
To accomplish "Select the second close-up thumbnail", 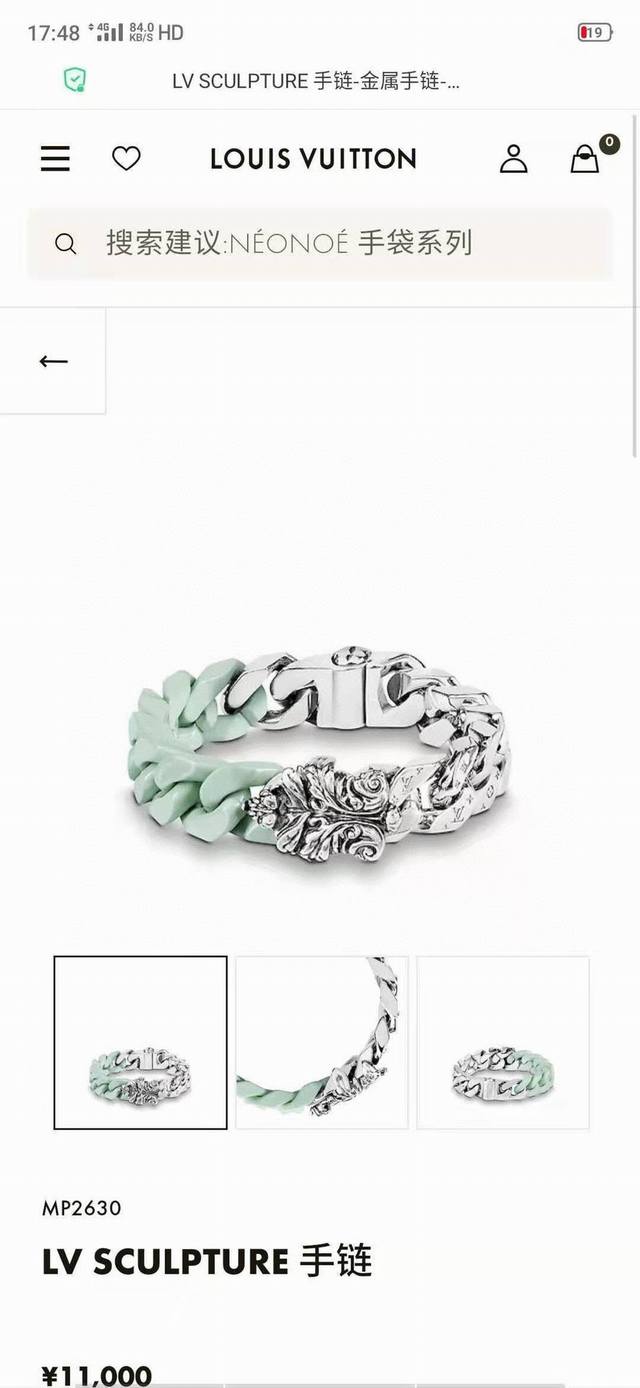I will [322, 1042].
